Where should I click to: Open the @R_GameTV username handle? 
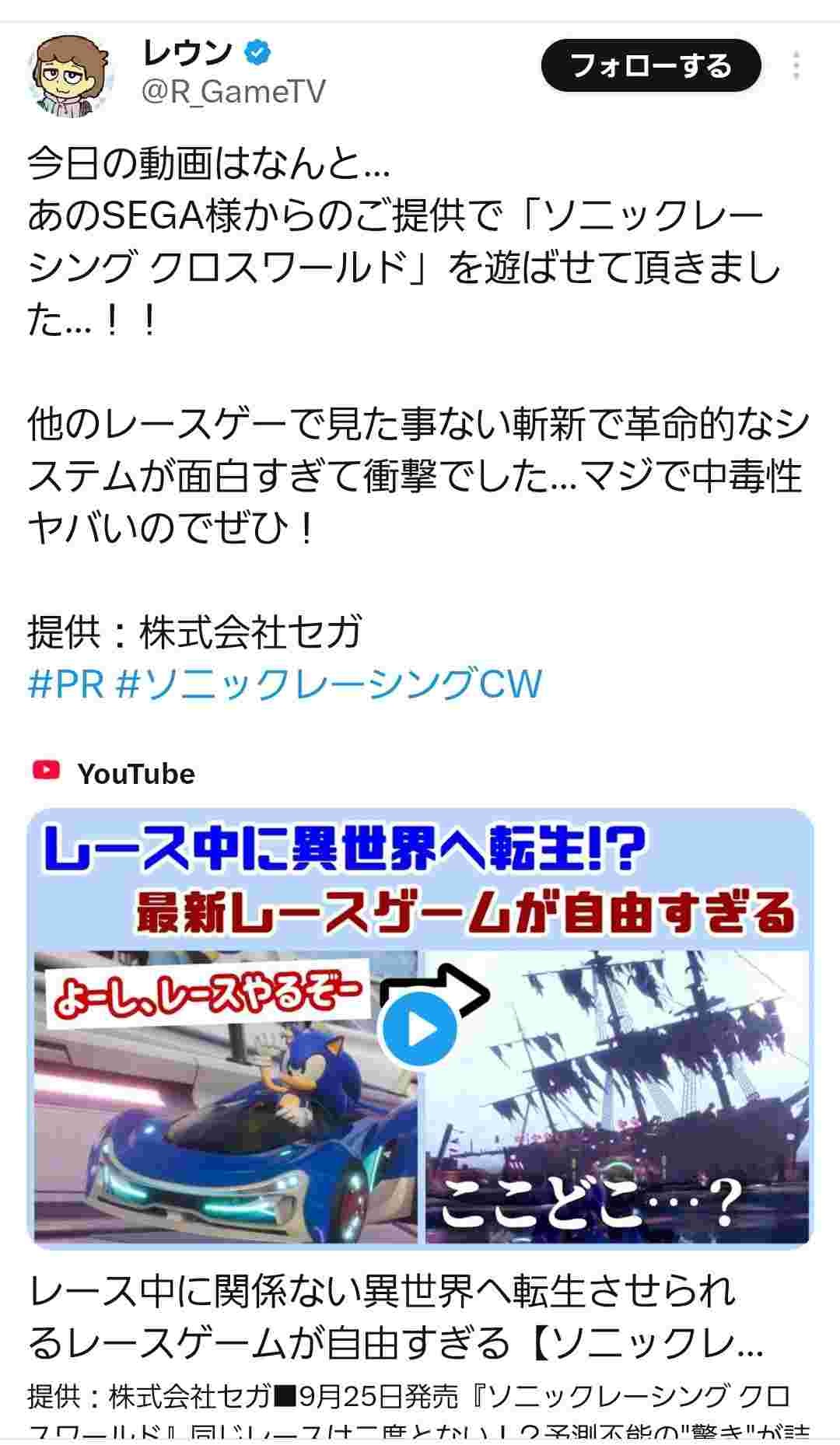coord(233,93)
